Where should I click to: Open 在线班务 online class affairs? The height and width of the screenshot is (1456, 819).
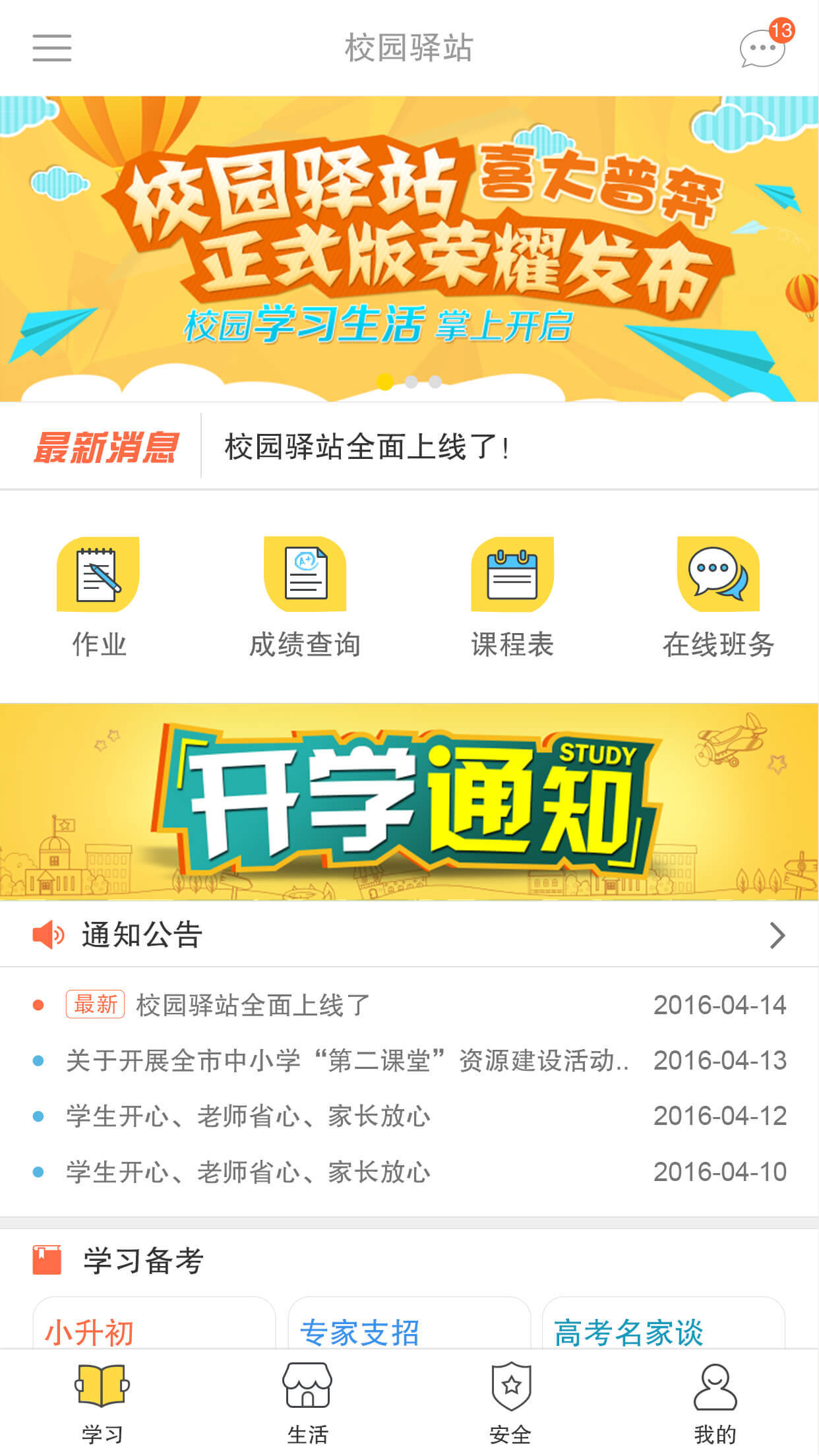(x=718, y=598)
